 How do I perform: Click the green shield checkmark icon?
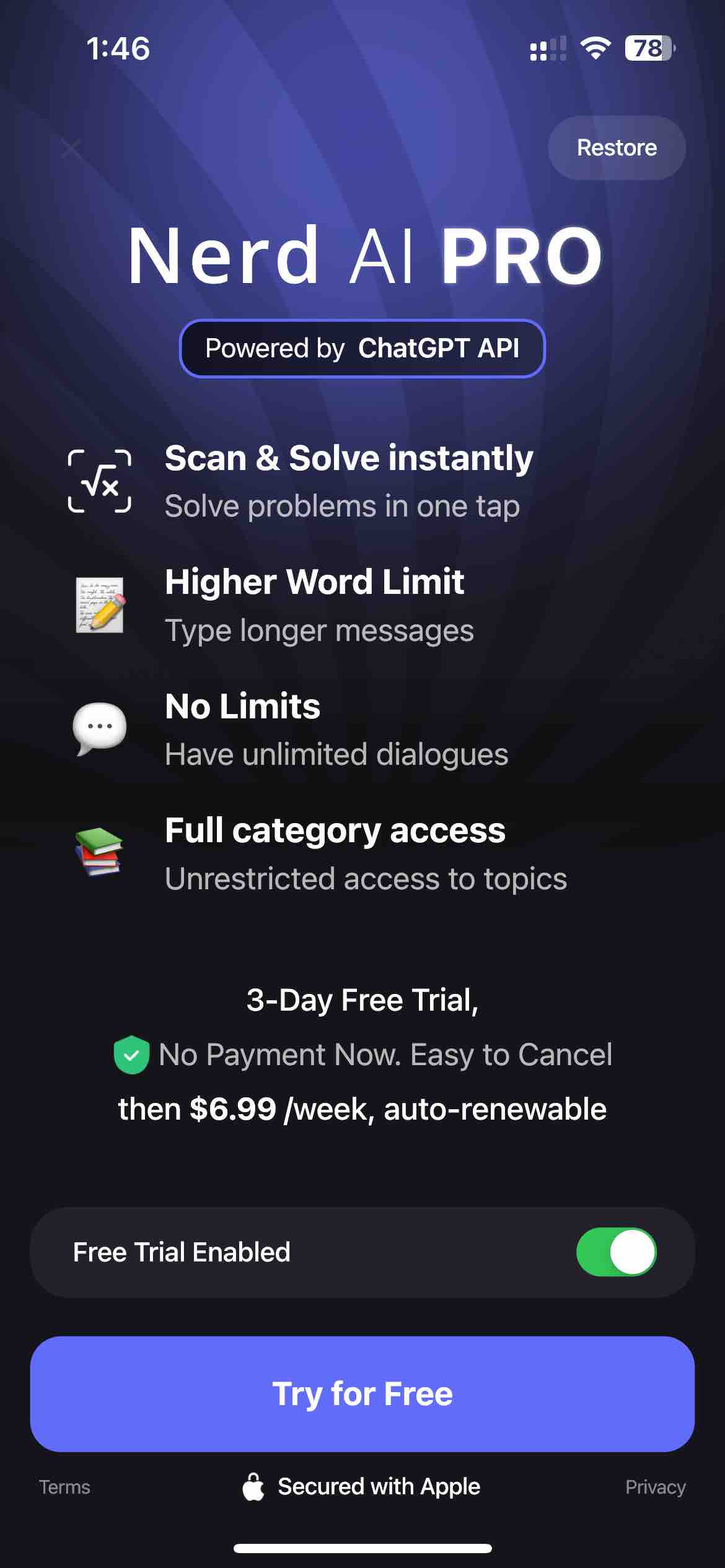coord(132,1055)
